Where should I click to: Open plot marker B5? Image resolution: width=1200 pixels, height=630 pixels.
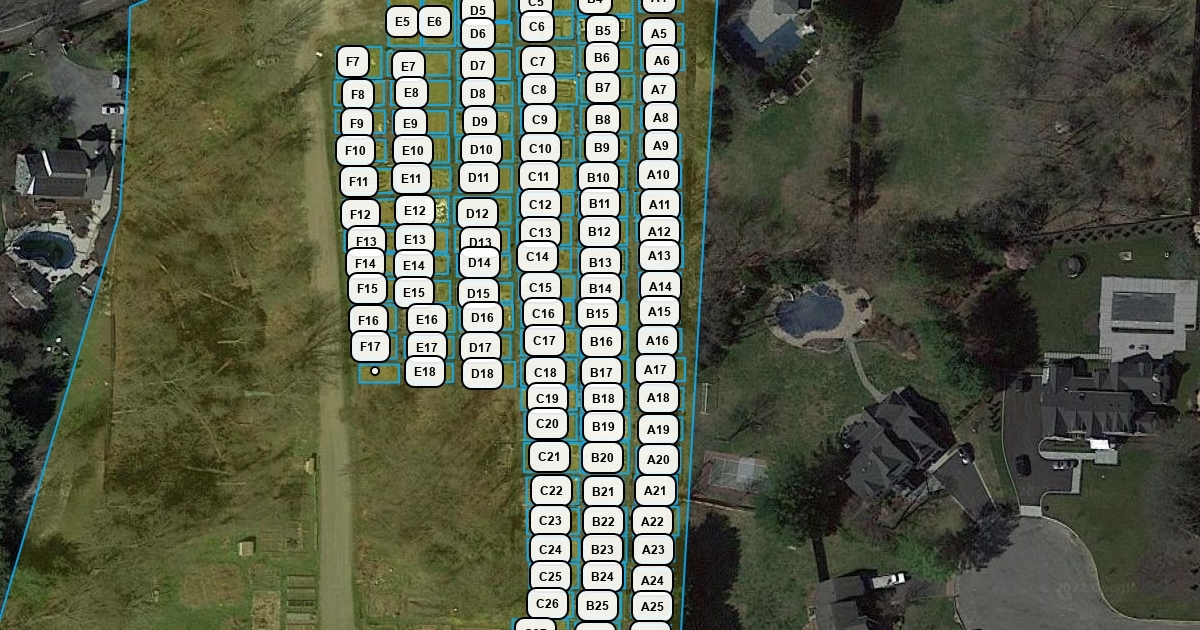point(602,31)
